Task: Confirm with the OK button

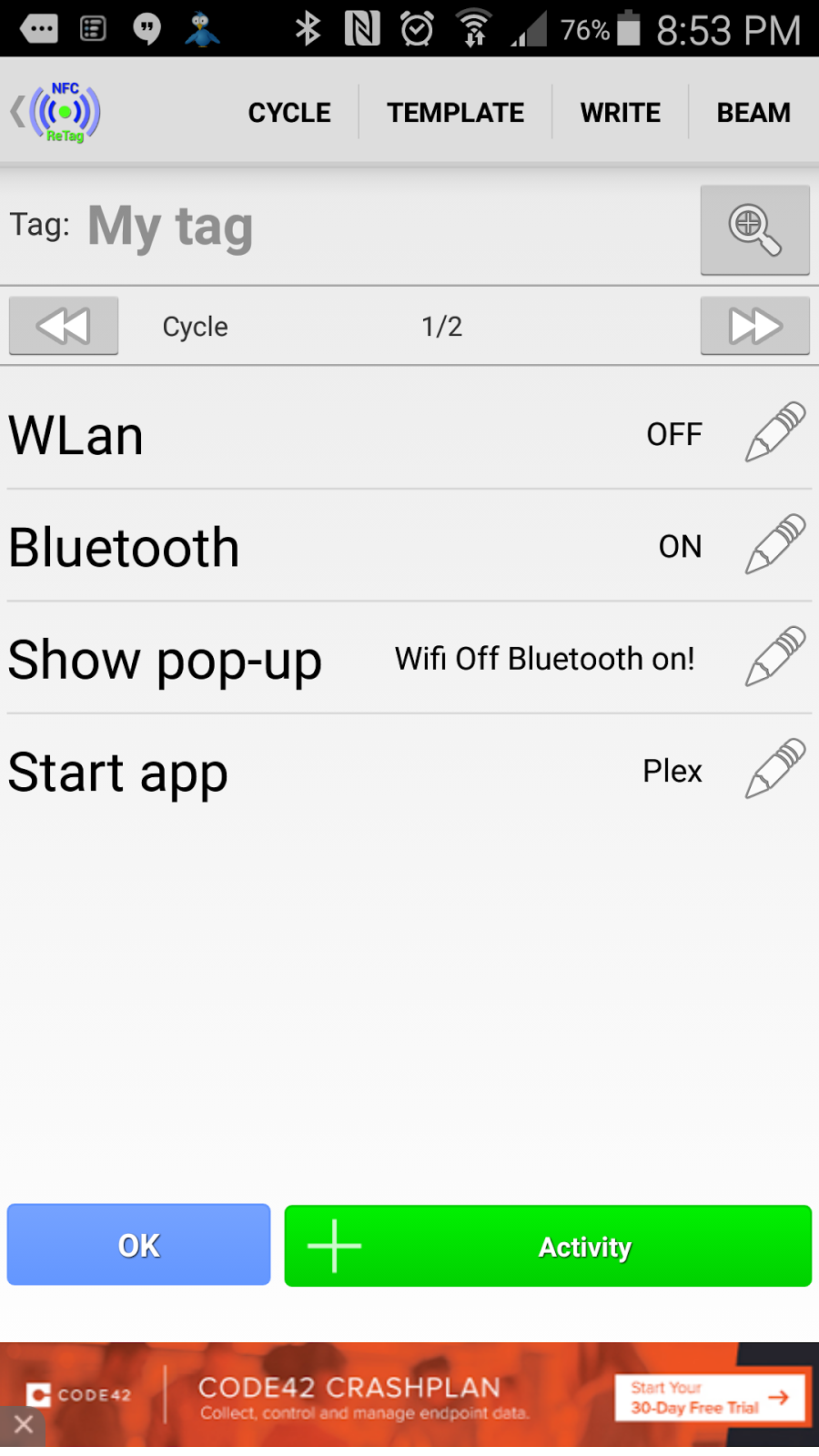Action: click(x=138, y=1245)
